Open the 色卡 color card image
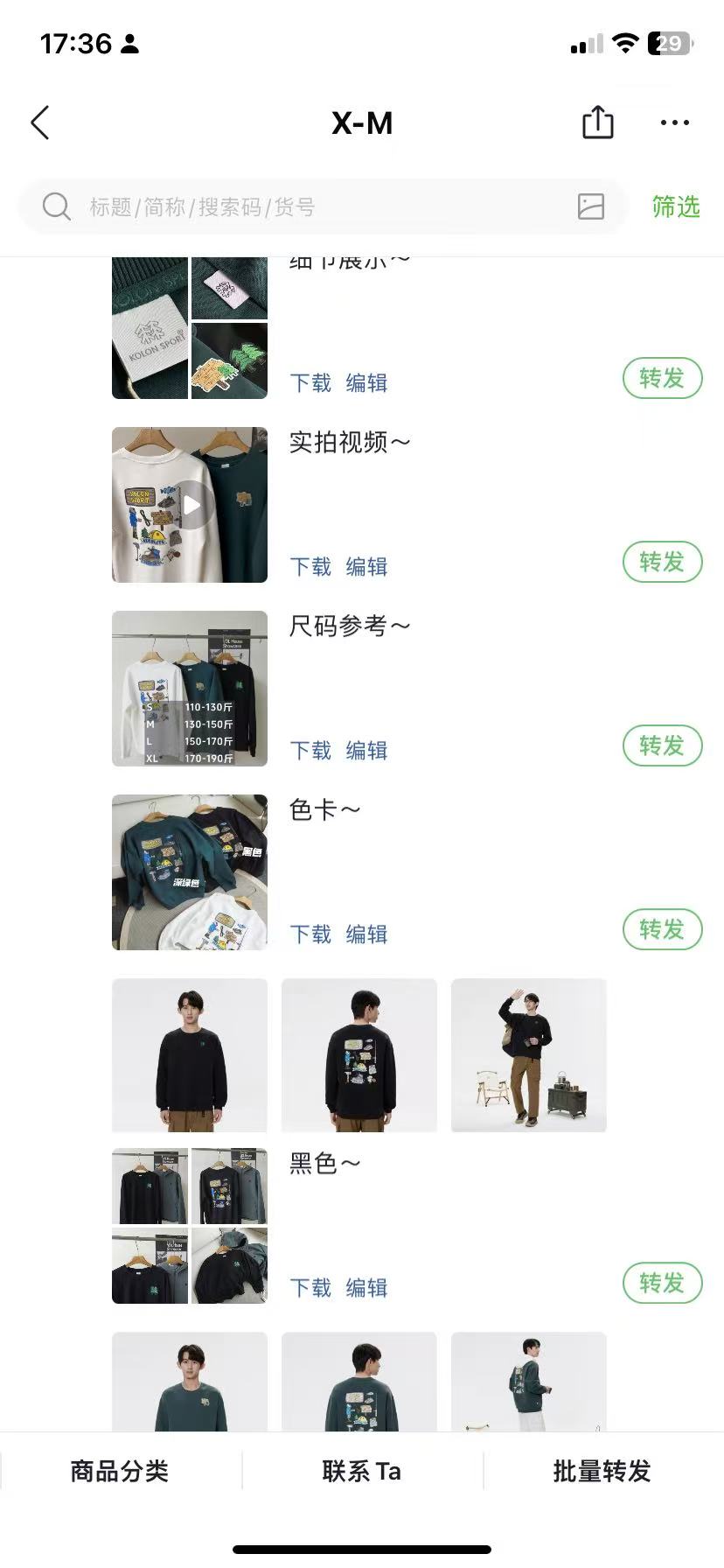The width and height of the screenshot is (724, 1568). coord(190,872)
